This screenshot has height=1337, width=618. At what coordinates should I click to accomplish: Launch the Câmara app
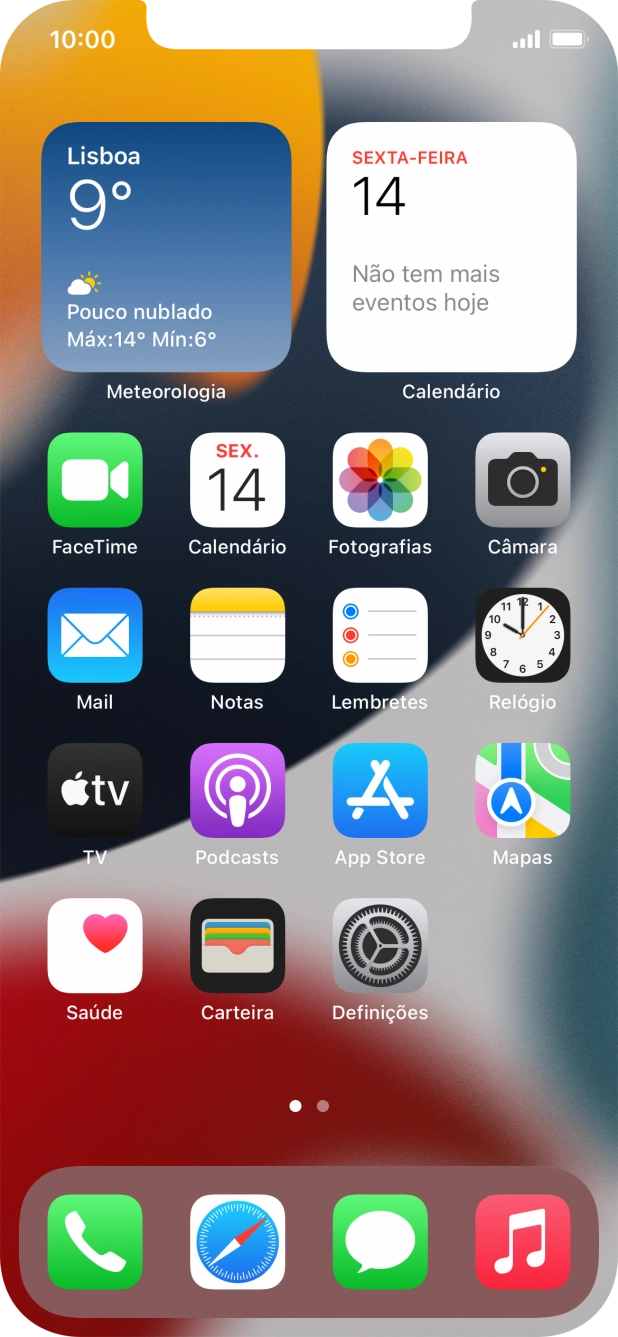(523, 480)
